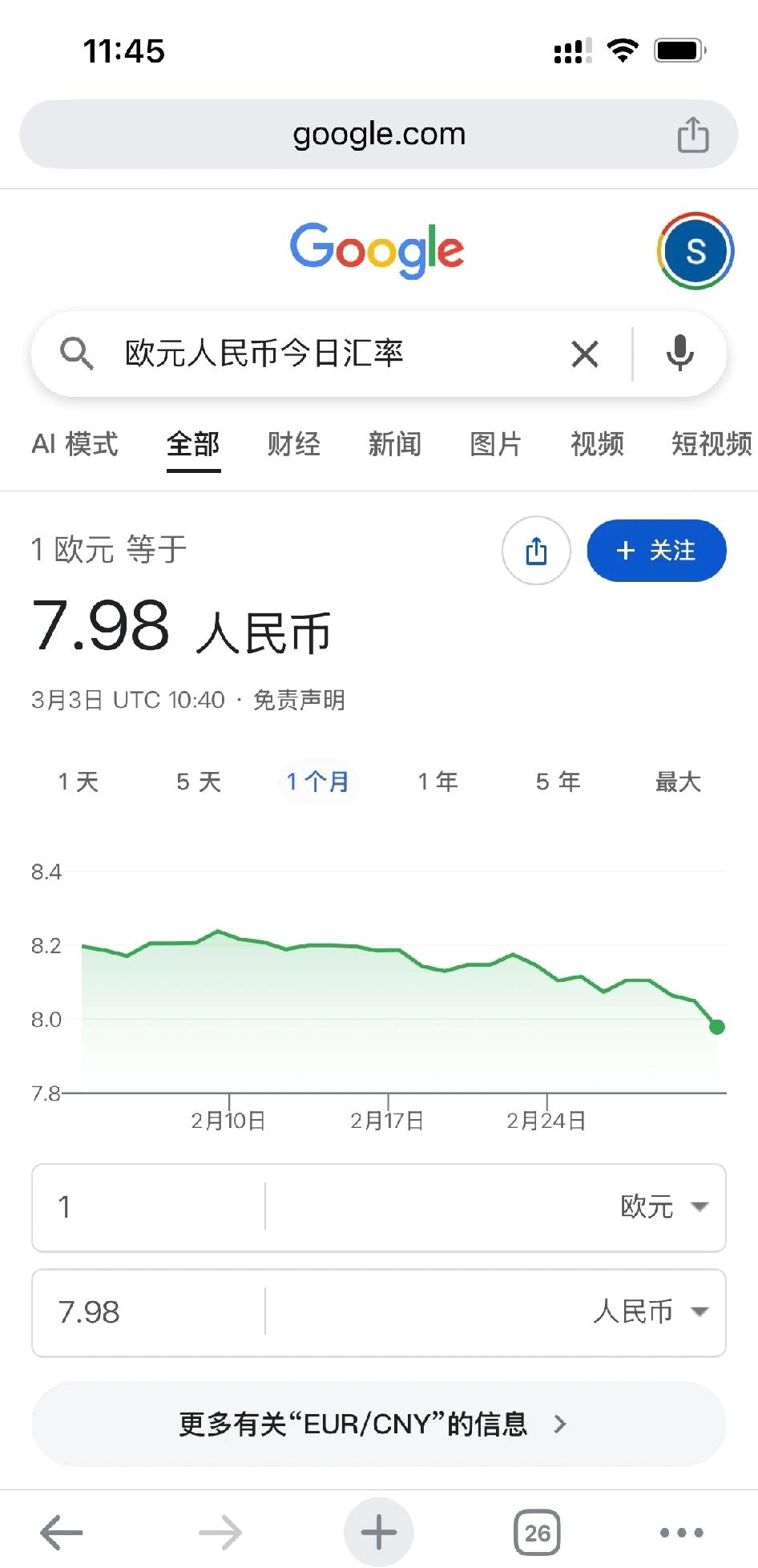Tap the share icon next to the follow button
The image size is (758, 1568).
pos(535,551)
